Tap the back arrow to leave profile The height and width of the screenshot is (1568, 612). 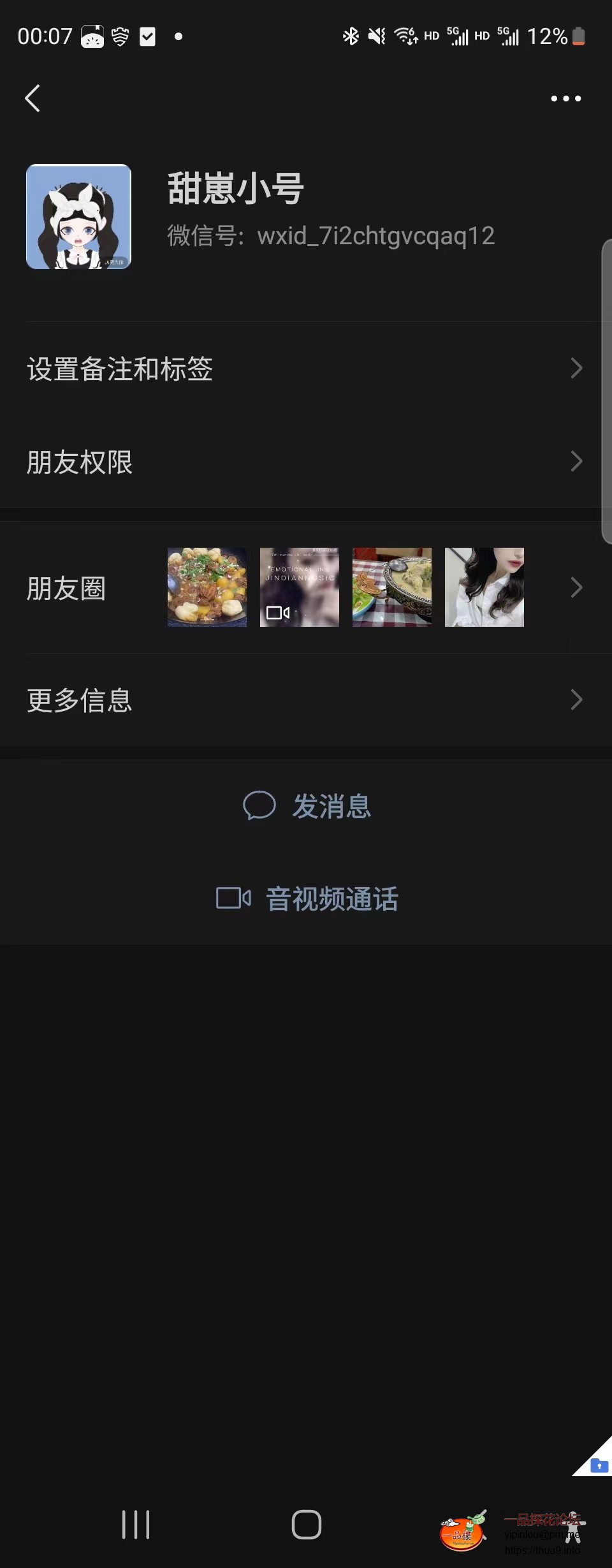[x=33, y=98]
